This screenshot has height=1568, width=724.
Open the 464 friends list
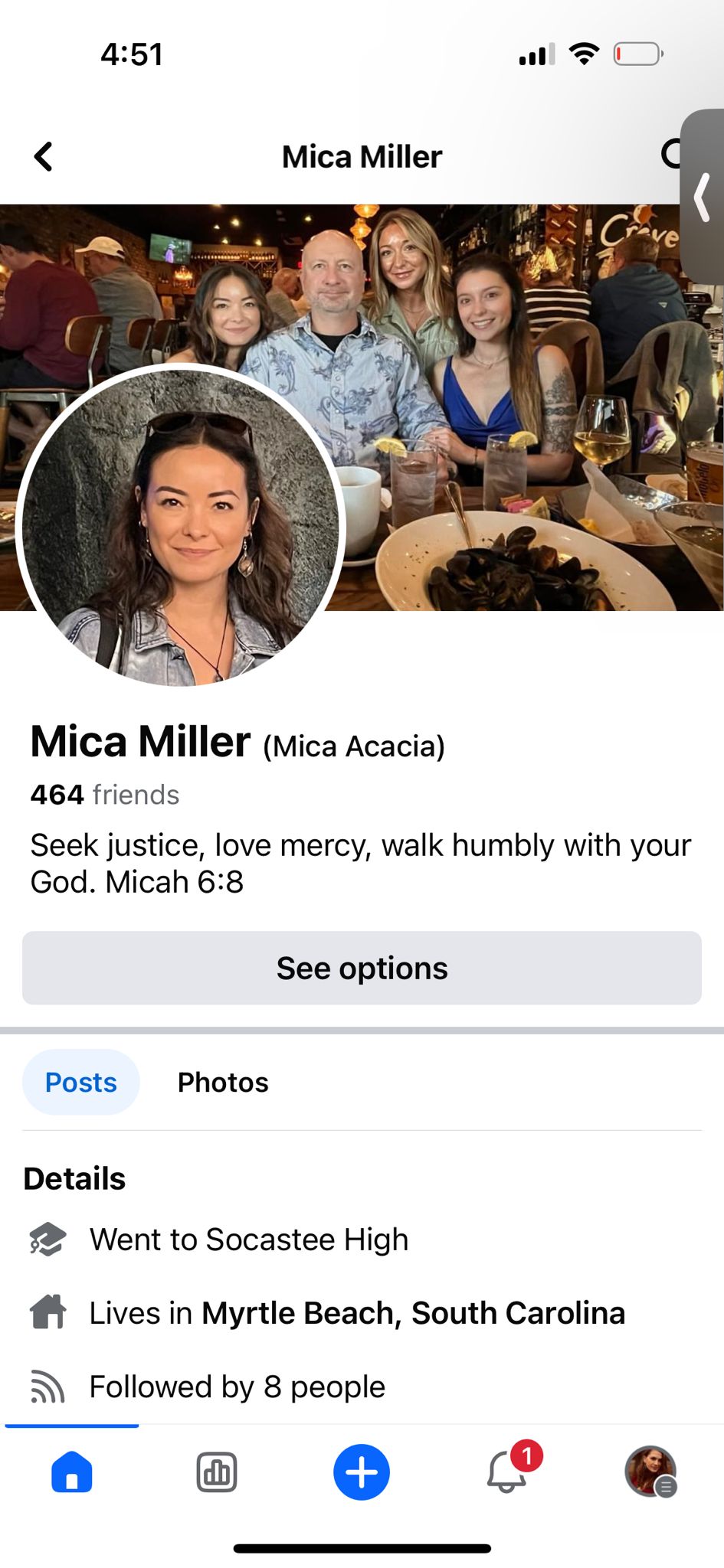click(x=105, y=795)
